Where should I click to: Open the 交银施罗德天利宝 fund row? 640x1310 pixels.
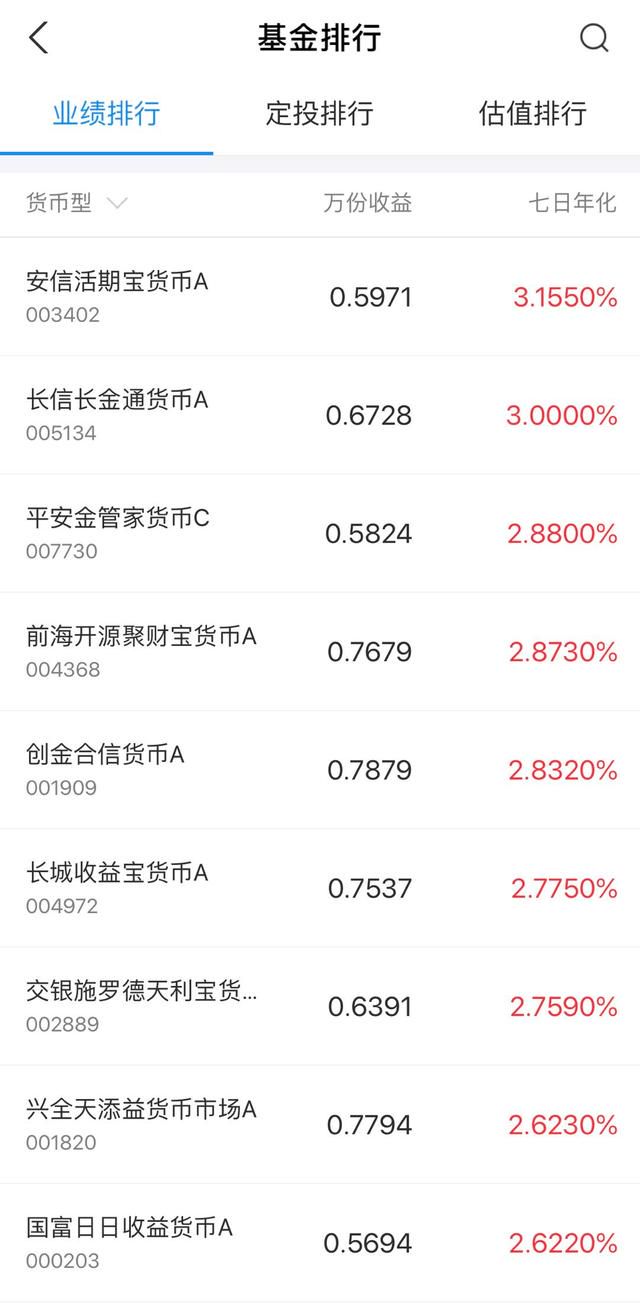[x=320, y=1006]
